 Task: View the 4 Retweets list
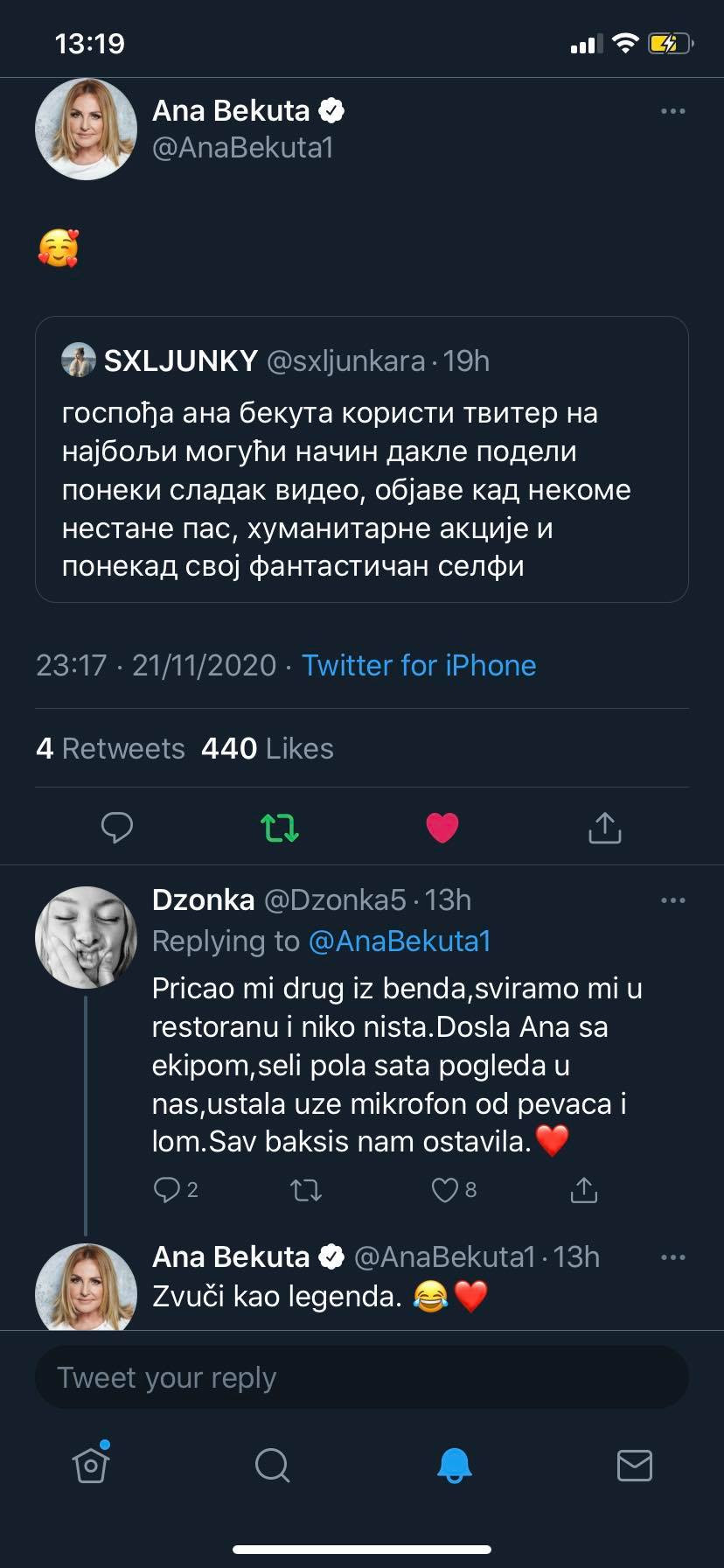point(110,748)
